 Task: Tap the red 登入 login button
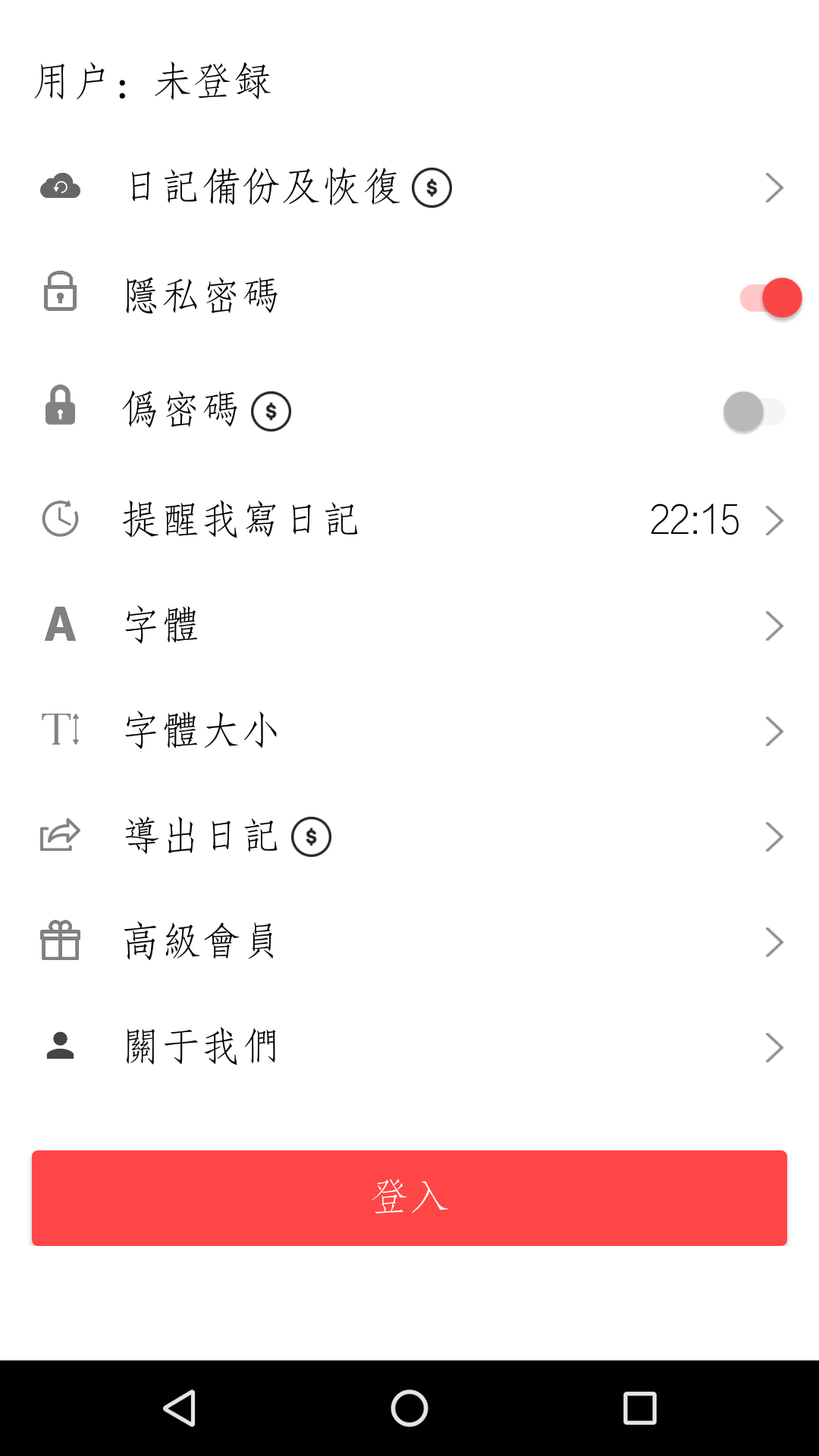click(409, 1197)
